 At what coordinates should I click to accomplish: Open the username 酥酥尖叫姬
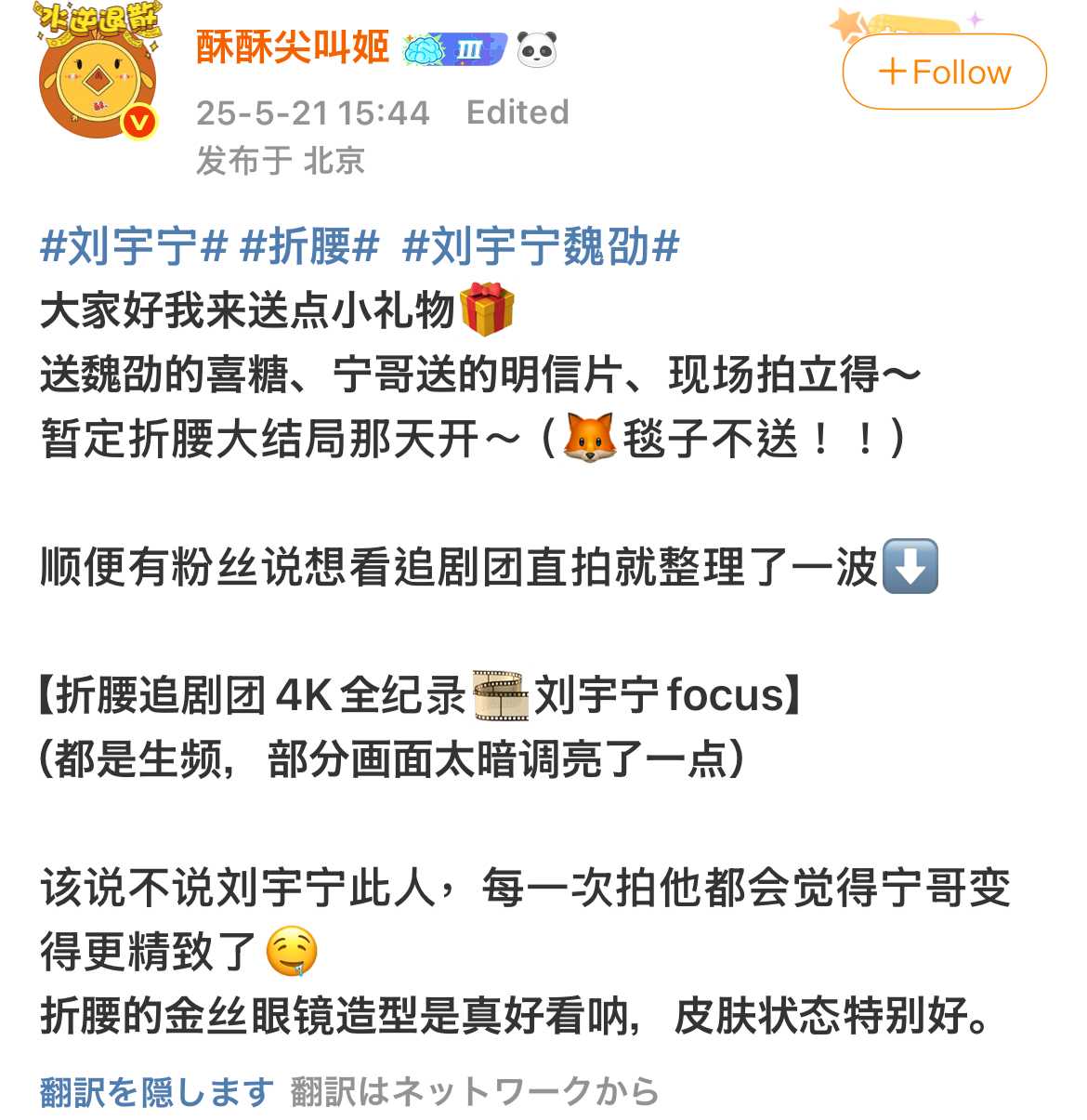[x=293, y=46]
